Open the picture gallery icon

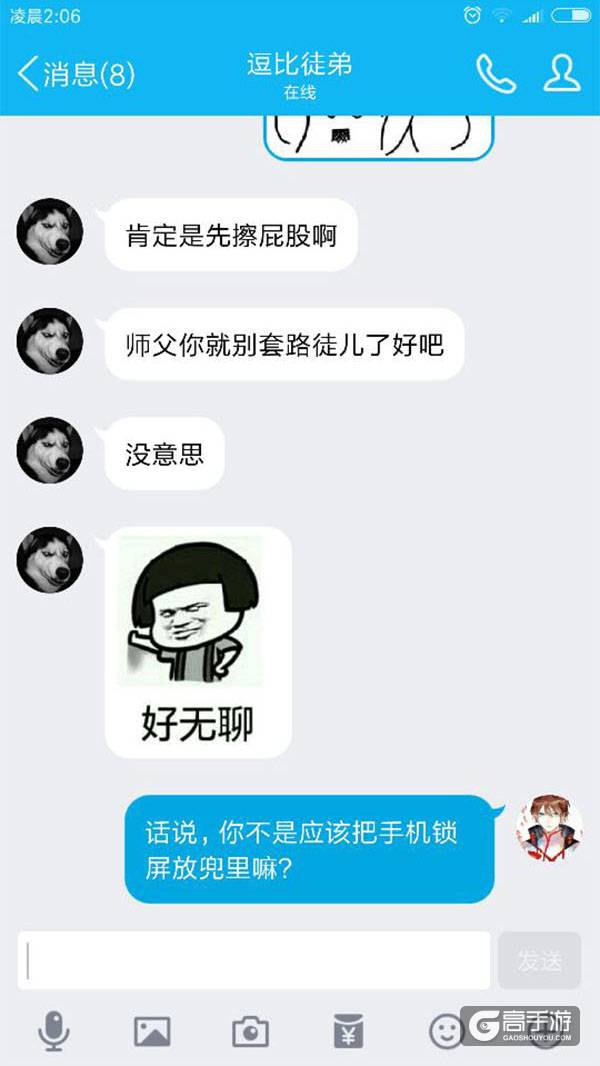tap(152, 1031)
